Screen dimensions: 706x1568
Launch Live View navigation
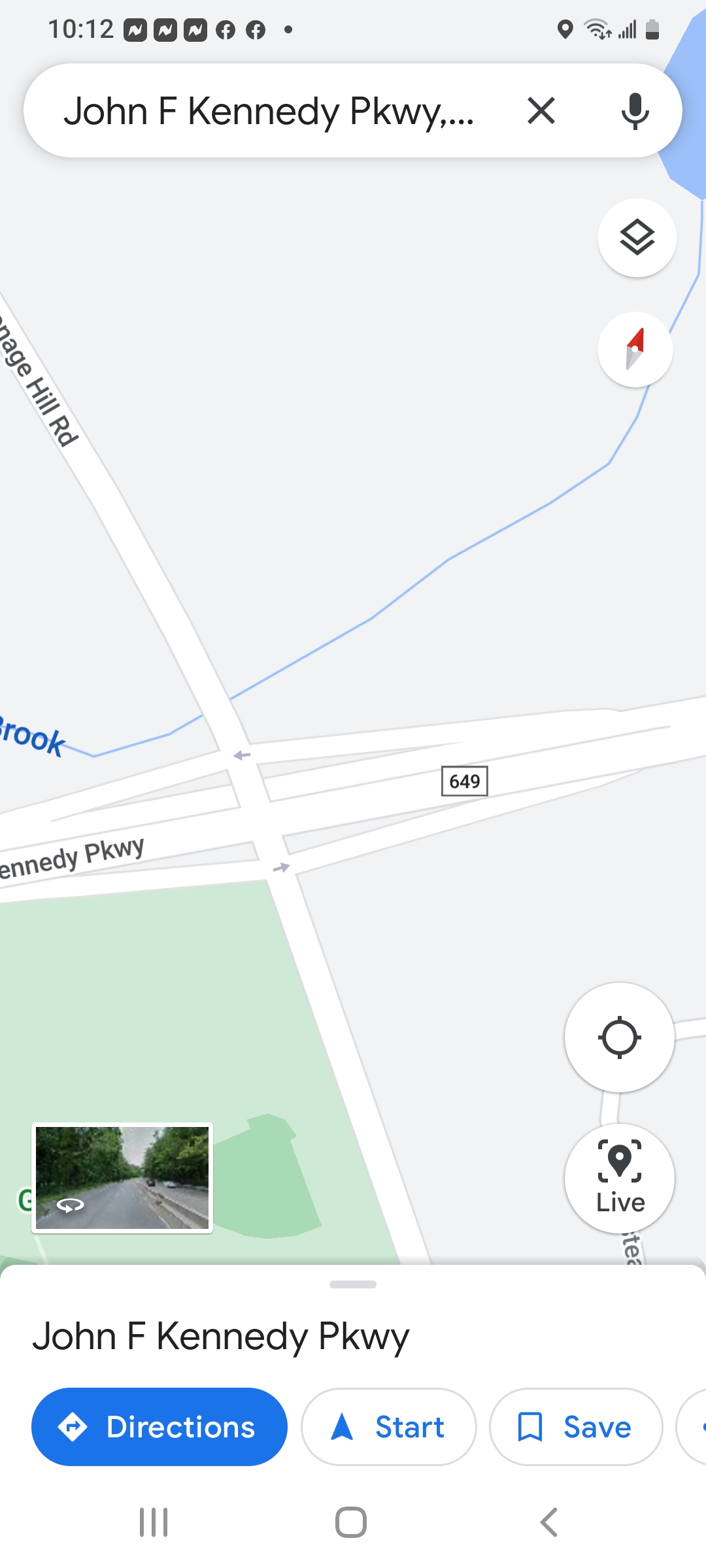click(620, 1178)
